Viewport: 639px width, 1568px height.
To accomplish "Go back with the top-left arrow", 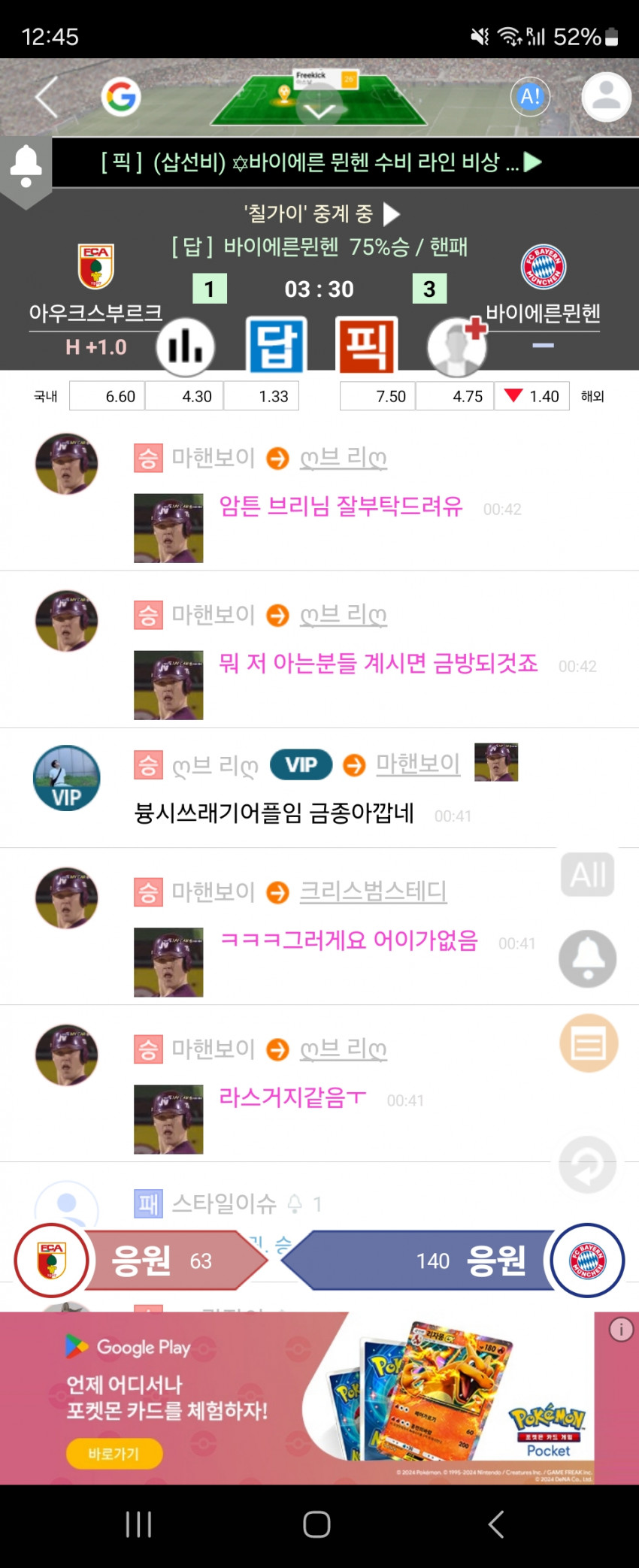I will pyautogui.click(x=47, y=97).
